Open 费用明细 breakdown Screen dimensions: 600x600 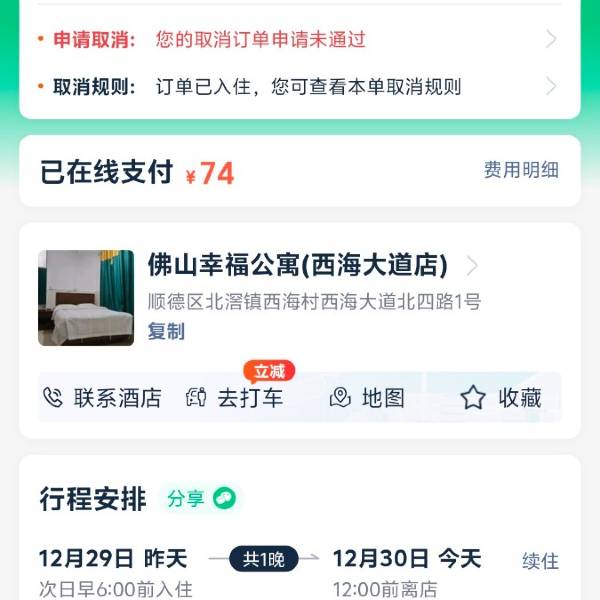(x=521, y=170)
